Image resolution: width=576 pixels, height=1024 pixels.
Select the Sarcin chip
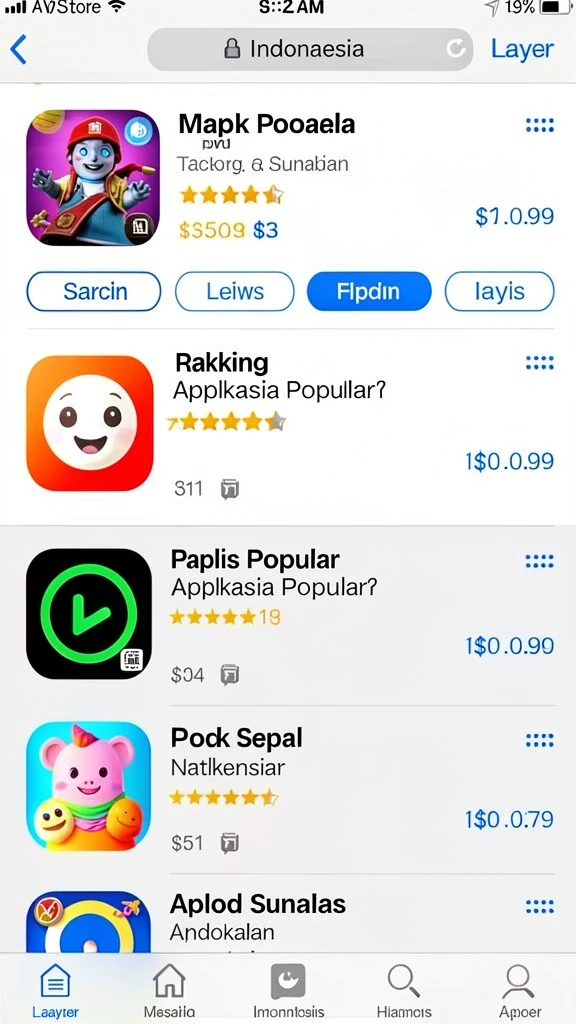click(94, 291)
